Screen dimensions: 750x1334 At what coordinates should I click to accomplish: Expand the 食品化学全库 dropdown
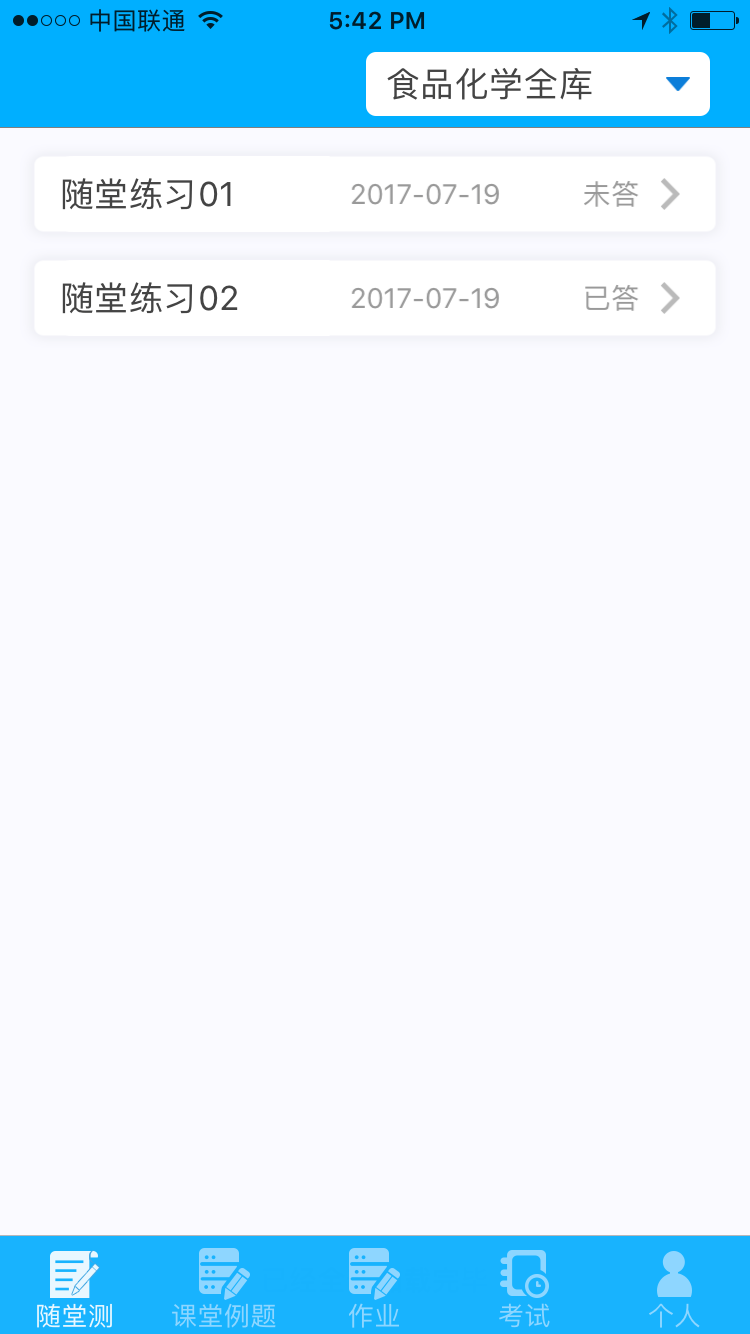(538, 84)
